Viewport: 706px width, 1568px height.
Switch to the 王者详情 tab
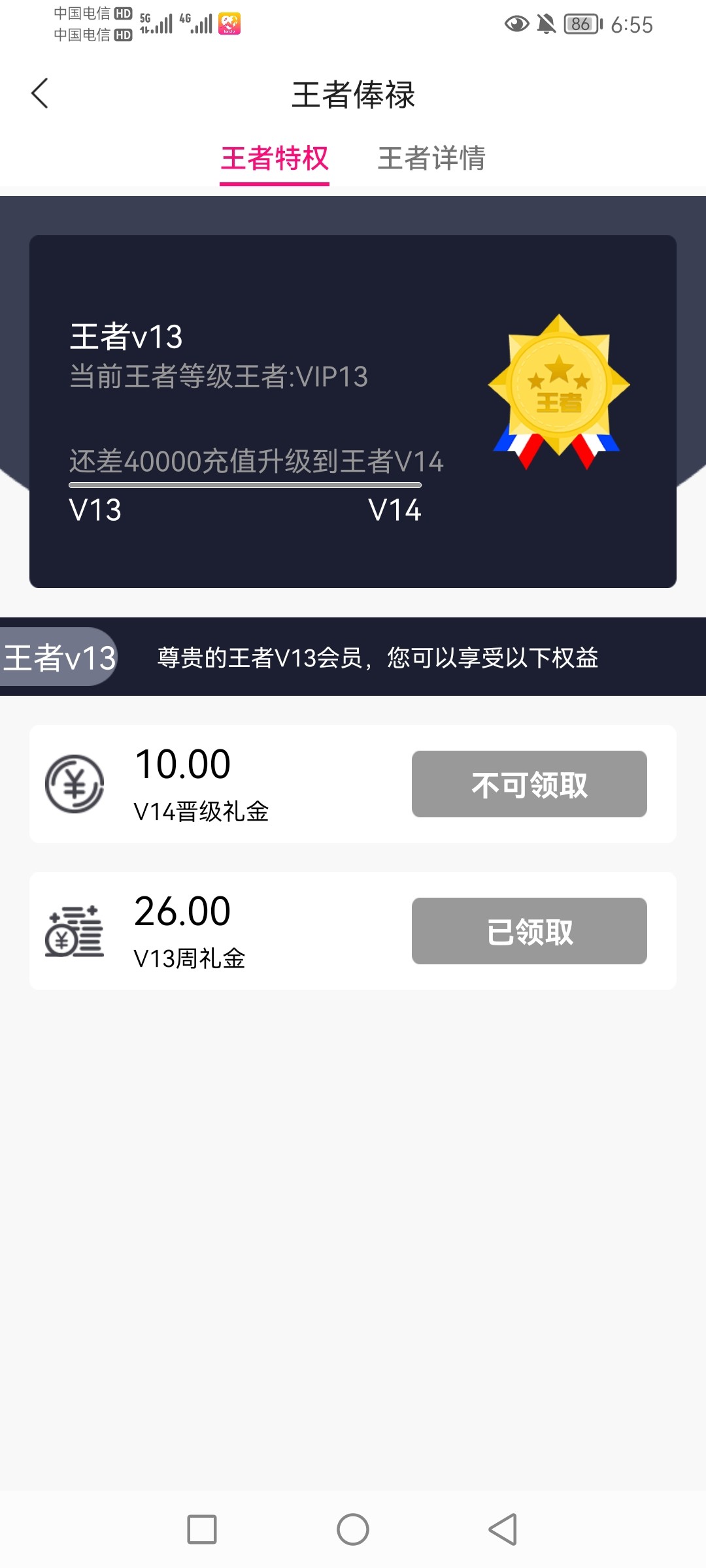(x=431, y=159)
